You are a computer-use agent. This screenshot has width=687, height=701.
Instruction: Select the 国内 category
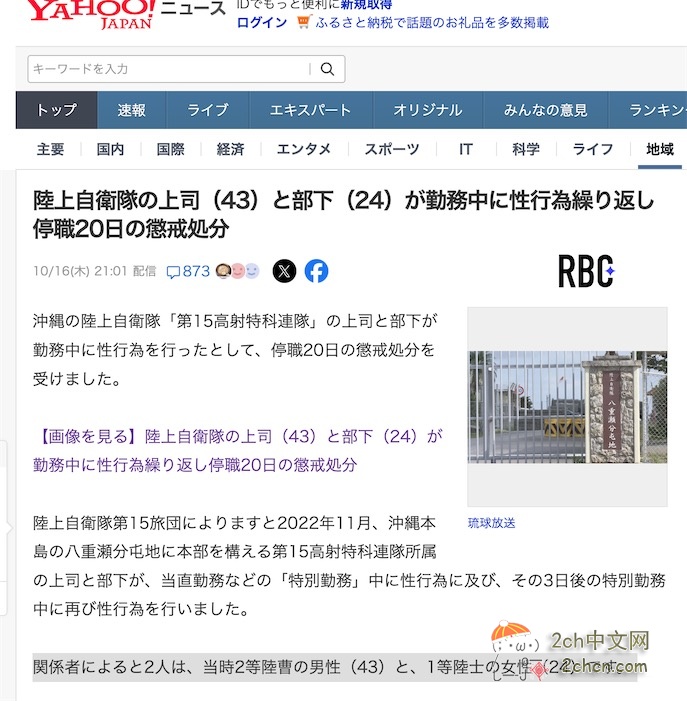pyautogui.click(x=110, y=149)
